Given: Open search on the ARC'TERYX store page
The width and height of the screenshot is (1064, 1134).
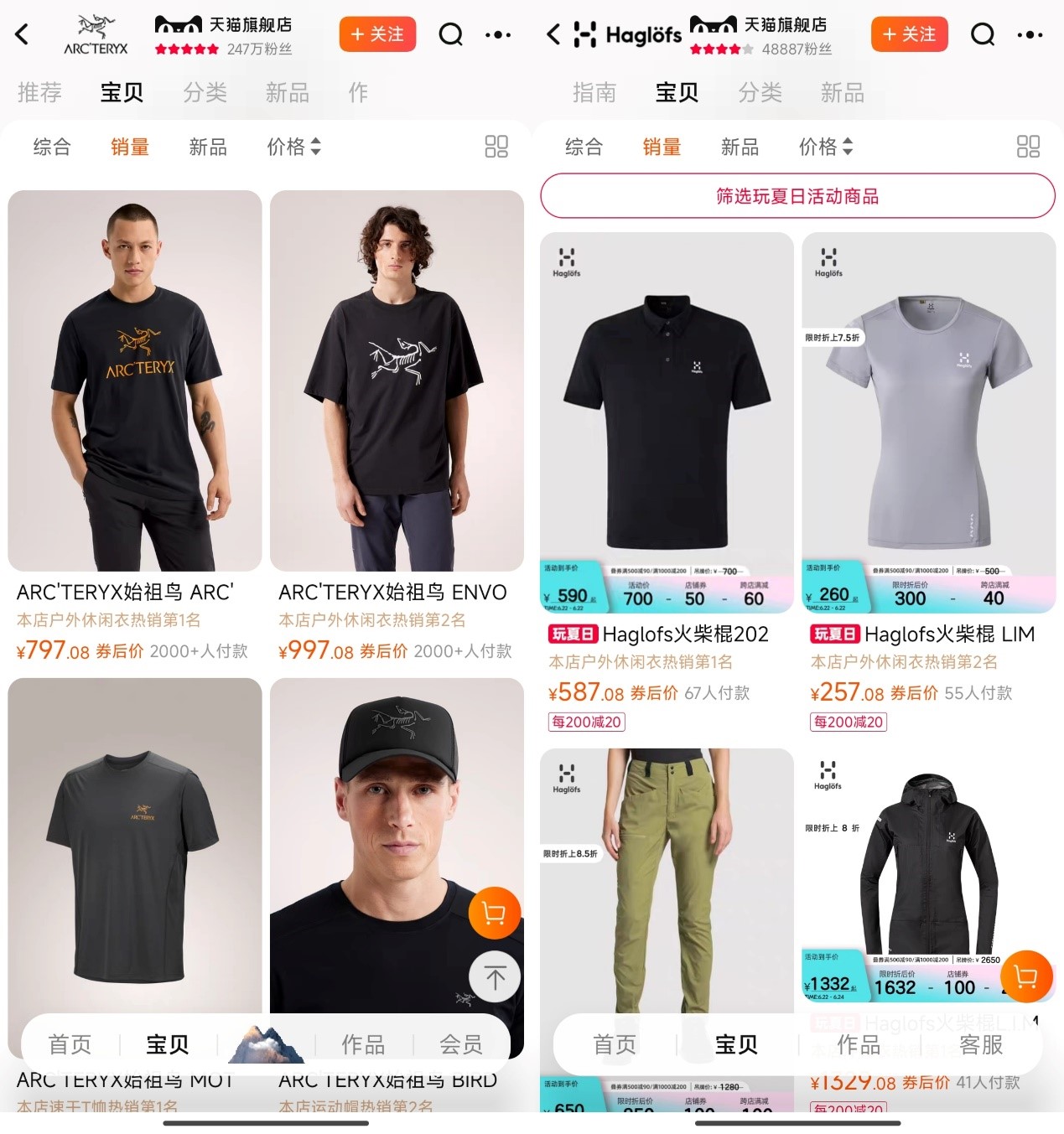Looking at the screenshot, I should pyautogui.click(x=450, y=34).
